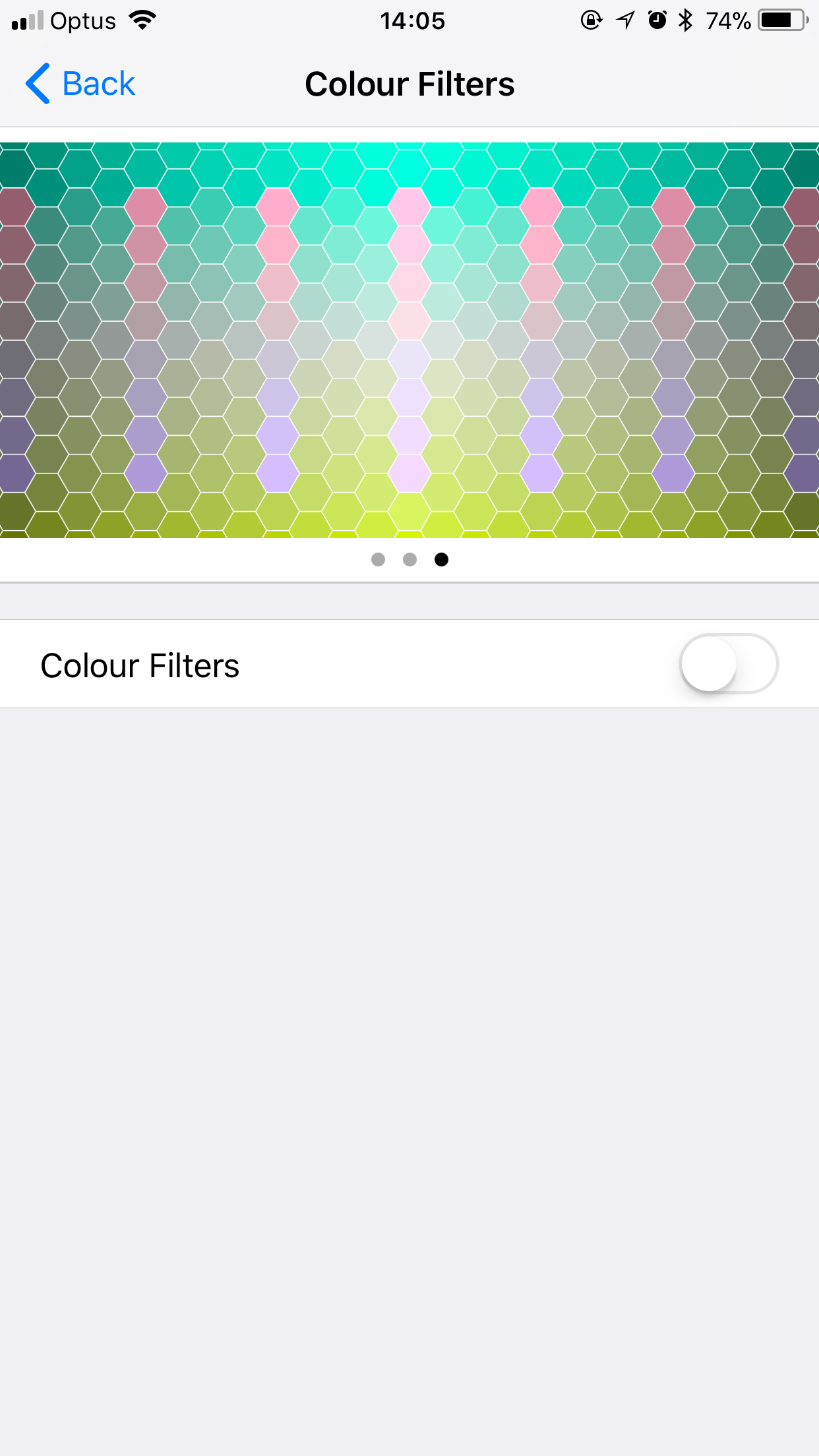Tap the page indicator dots below the preview
Screen dimensions: 819x1456
point(409,560)
